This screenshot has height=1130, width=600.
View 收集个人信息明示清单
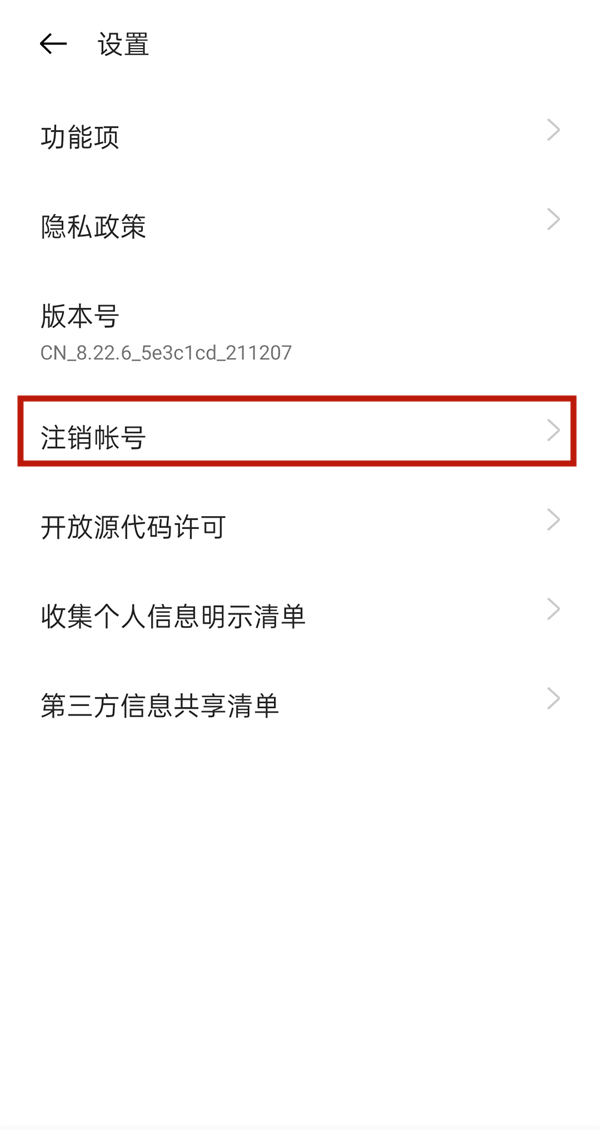(300, 616)
